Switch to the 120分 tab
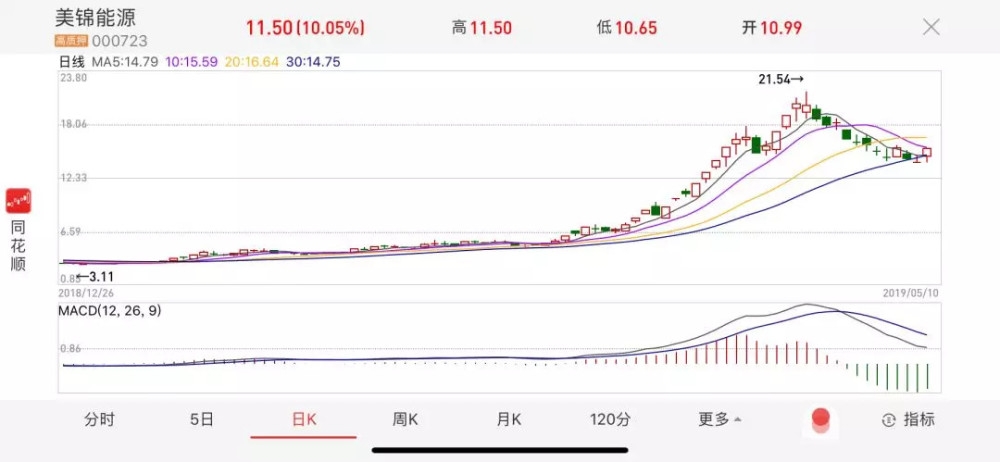This screenshot has width=1000, height=462. point(610,419)
